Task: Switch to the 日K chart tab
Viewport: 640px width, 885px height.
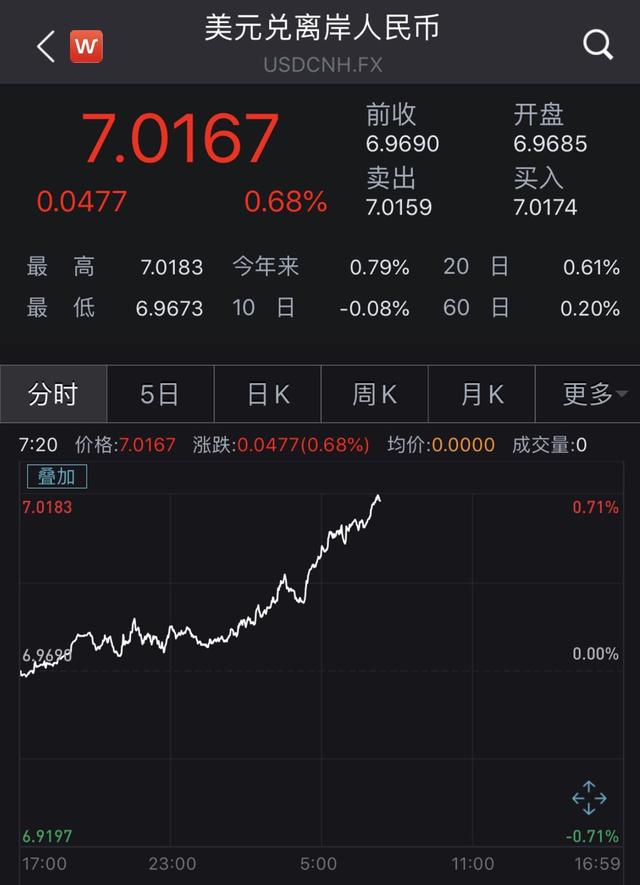Action: 268,394
